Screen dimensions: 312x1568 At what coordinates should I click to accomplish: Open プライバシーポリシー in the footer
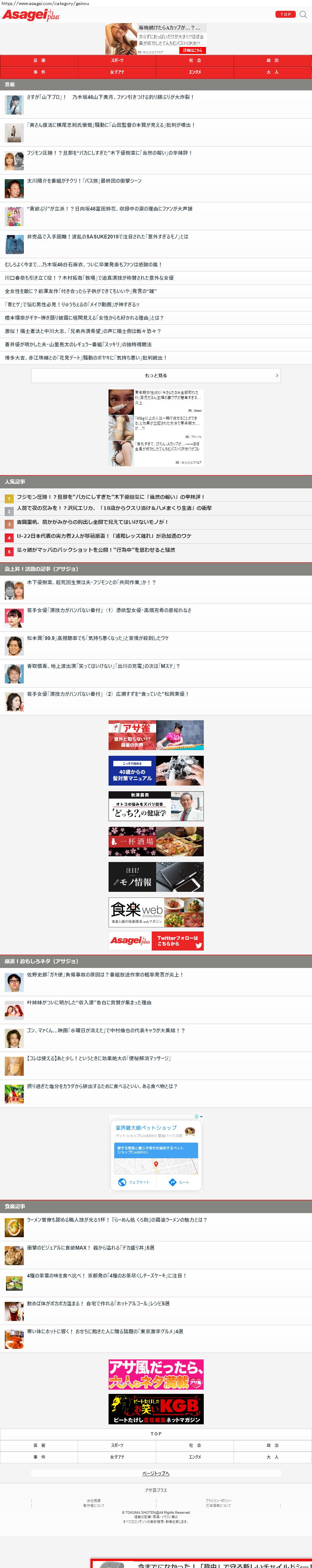tap(218, 1501)
